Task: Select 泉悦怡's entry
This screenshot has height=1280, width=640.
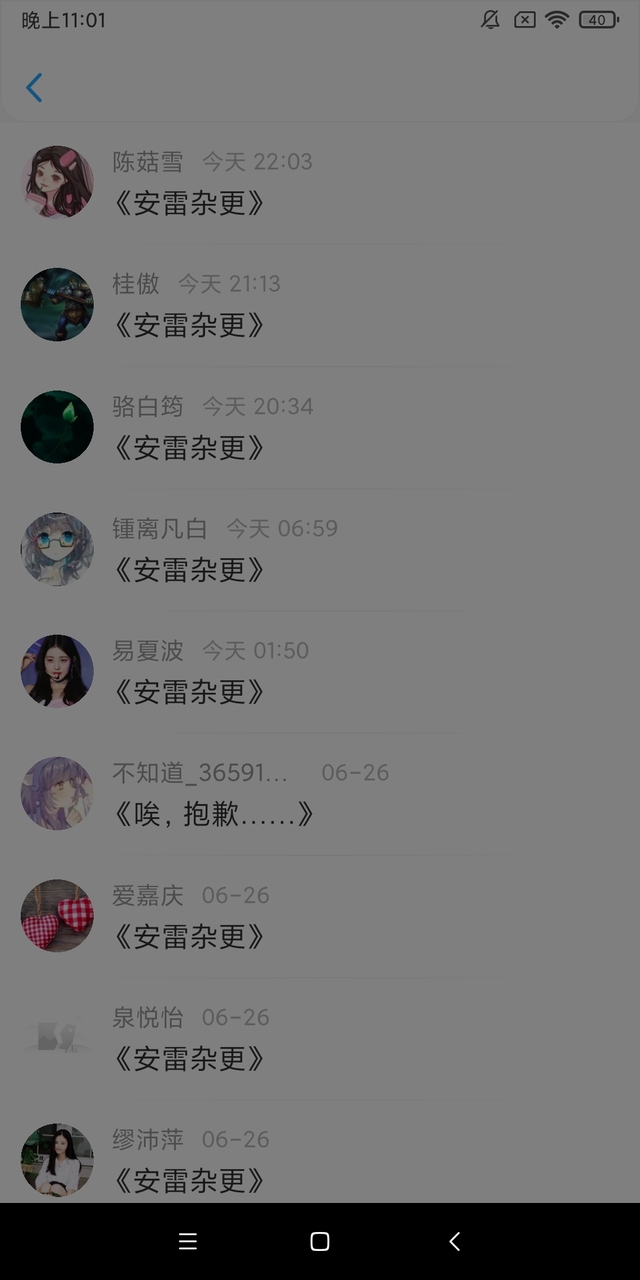Action: click(320, 1037)
